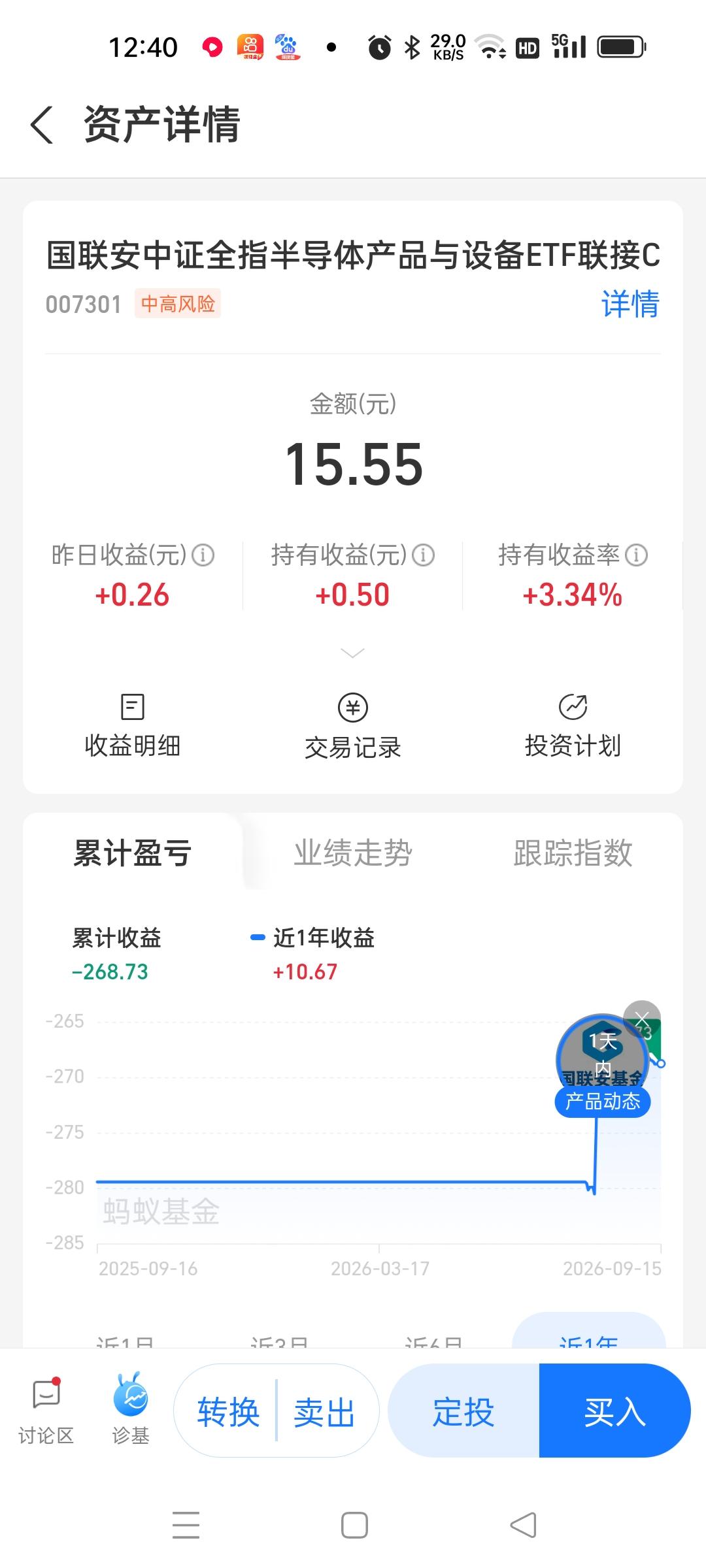Image resolution: width=706 pixels, height=1568 pixels.
Task: Select the 累计盈亏 tab
Action: click(x=133, y=853)
